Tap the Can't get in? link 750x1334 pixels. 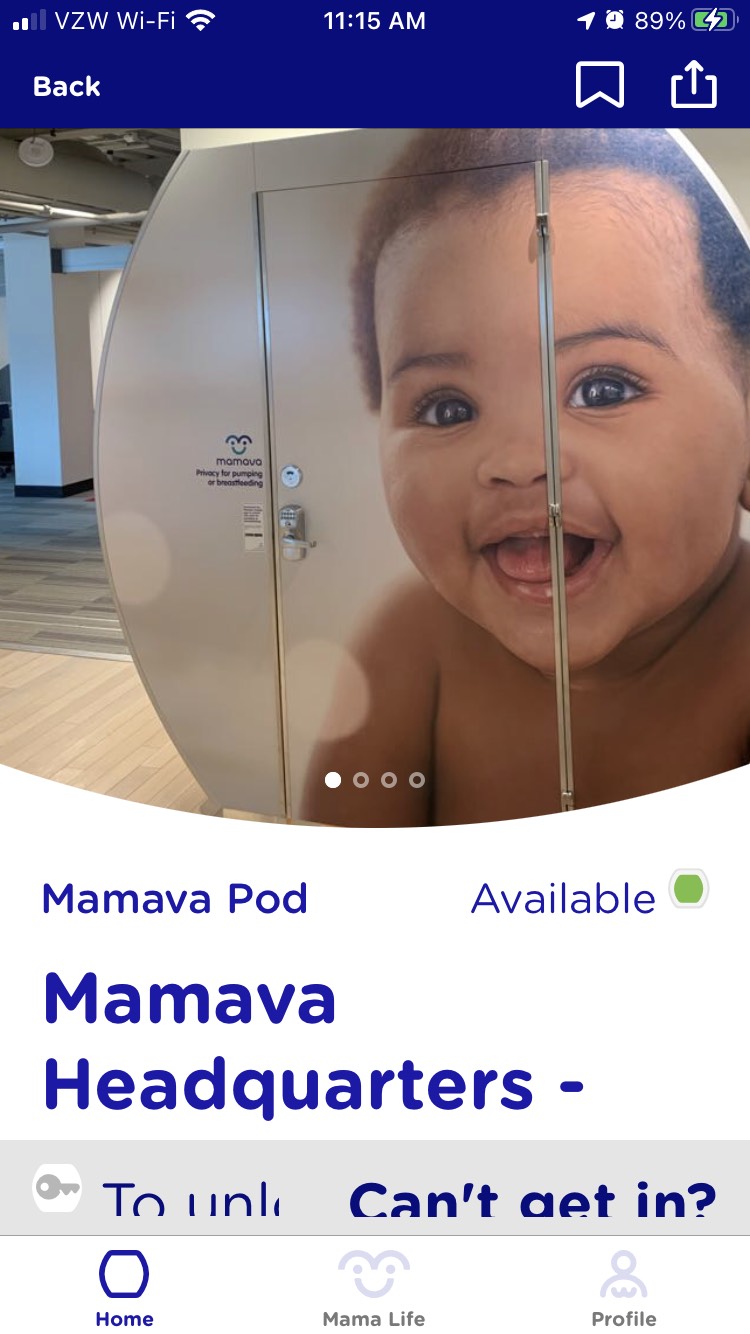(532, 1199)
